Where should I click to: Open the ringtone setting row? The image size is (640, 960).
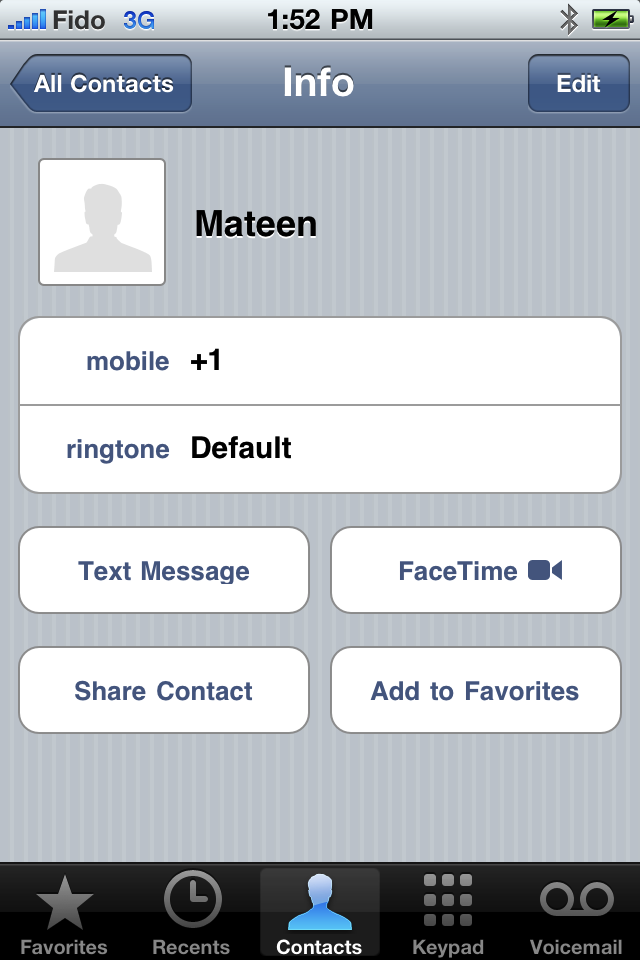pos(320,448)
